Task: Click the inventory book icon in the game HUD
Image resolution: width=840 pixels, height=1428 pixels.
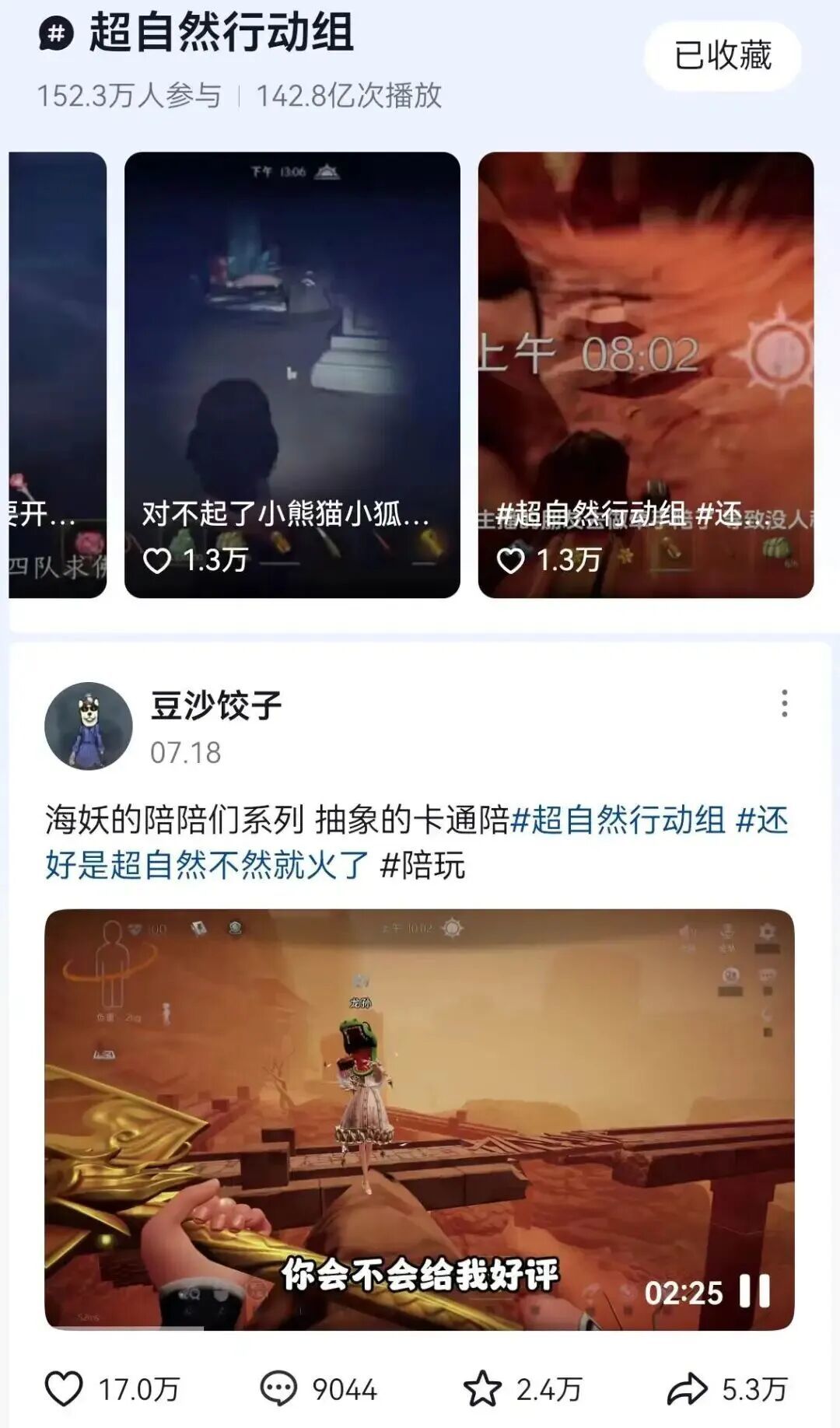Action: (x=198, y=929)
